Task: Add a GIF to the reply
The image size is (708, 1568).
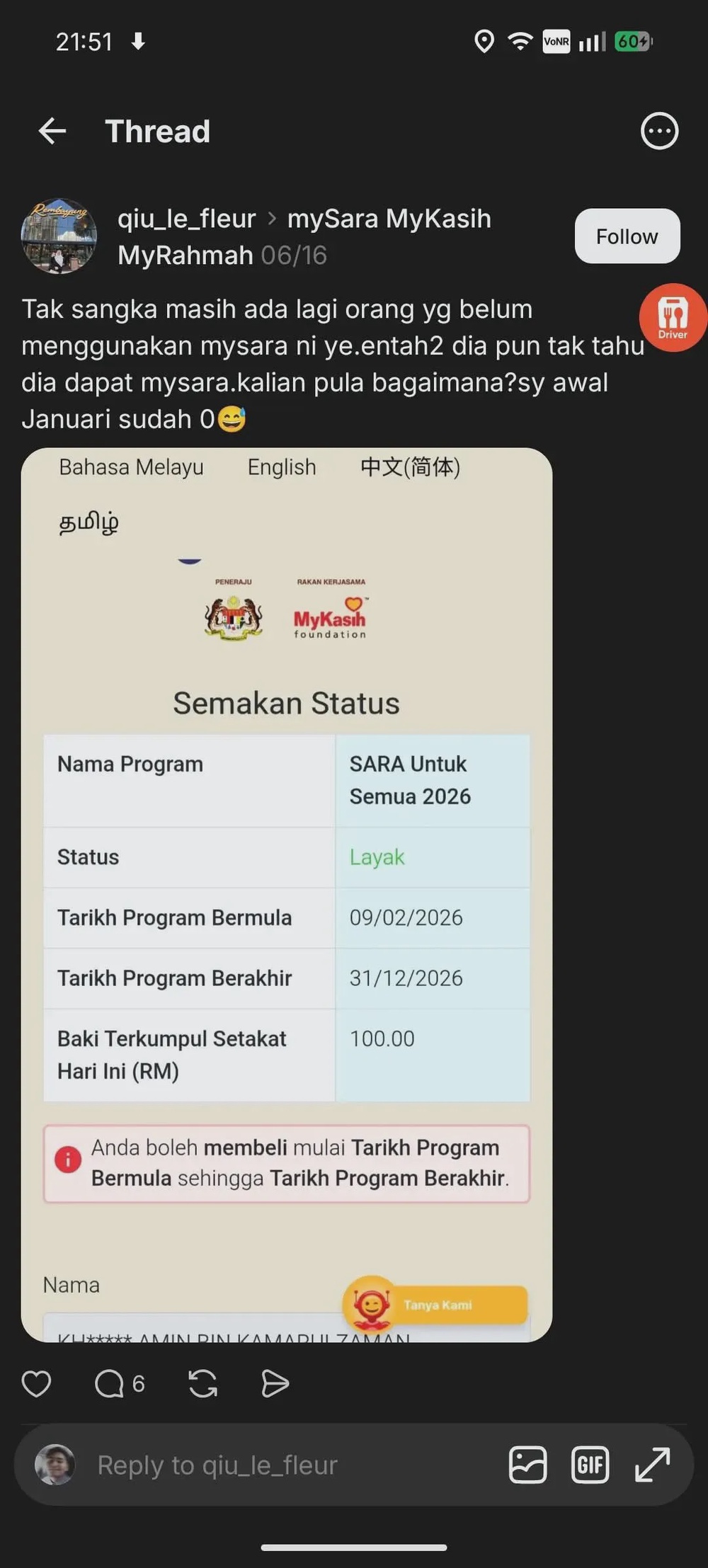Action: pyautogui.click(x=590, y=1465)
